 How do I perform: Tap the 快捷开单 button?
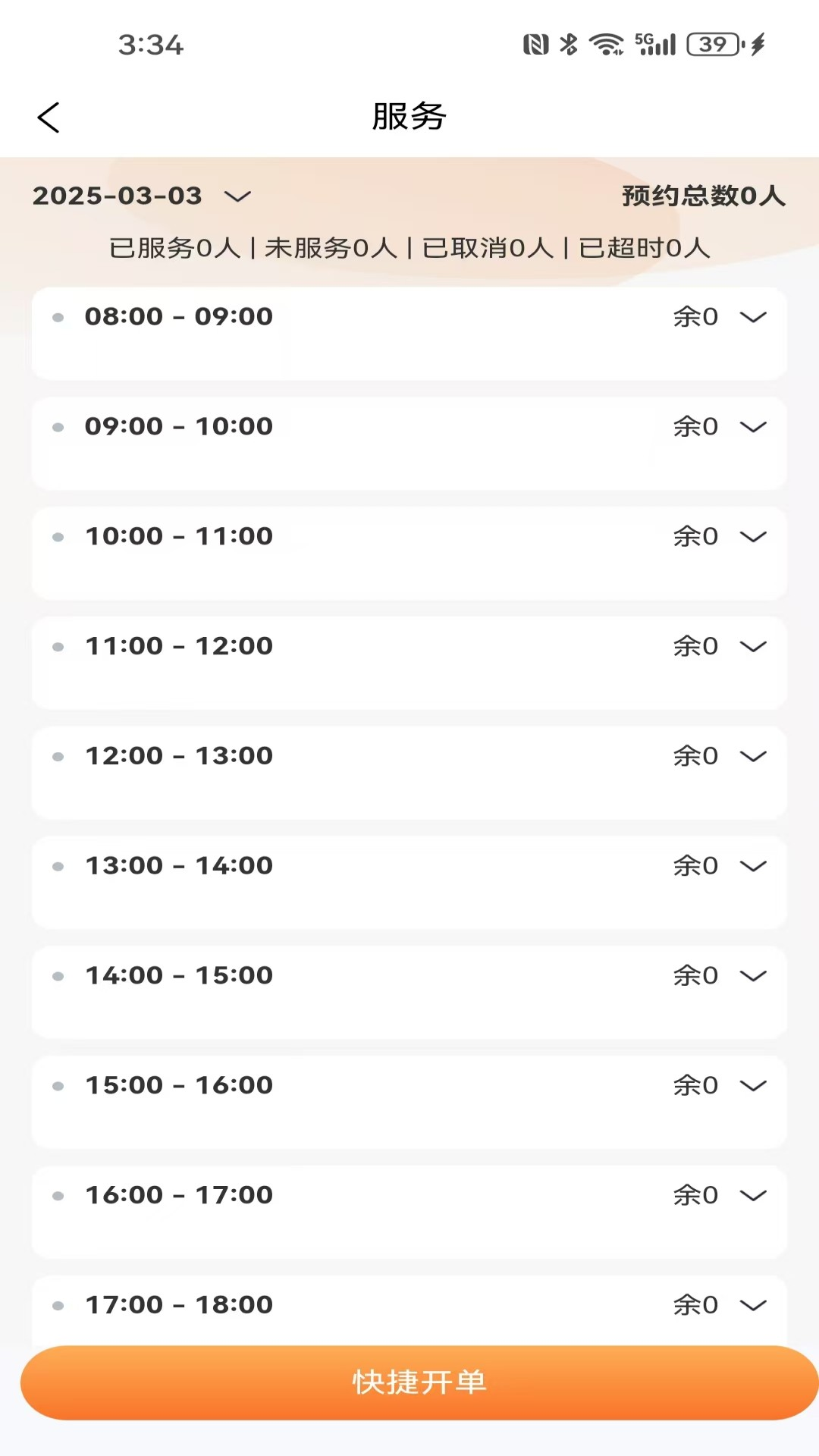419,1382
